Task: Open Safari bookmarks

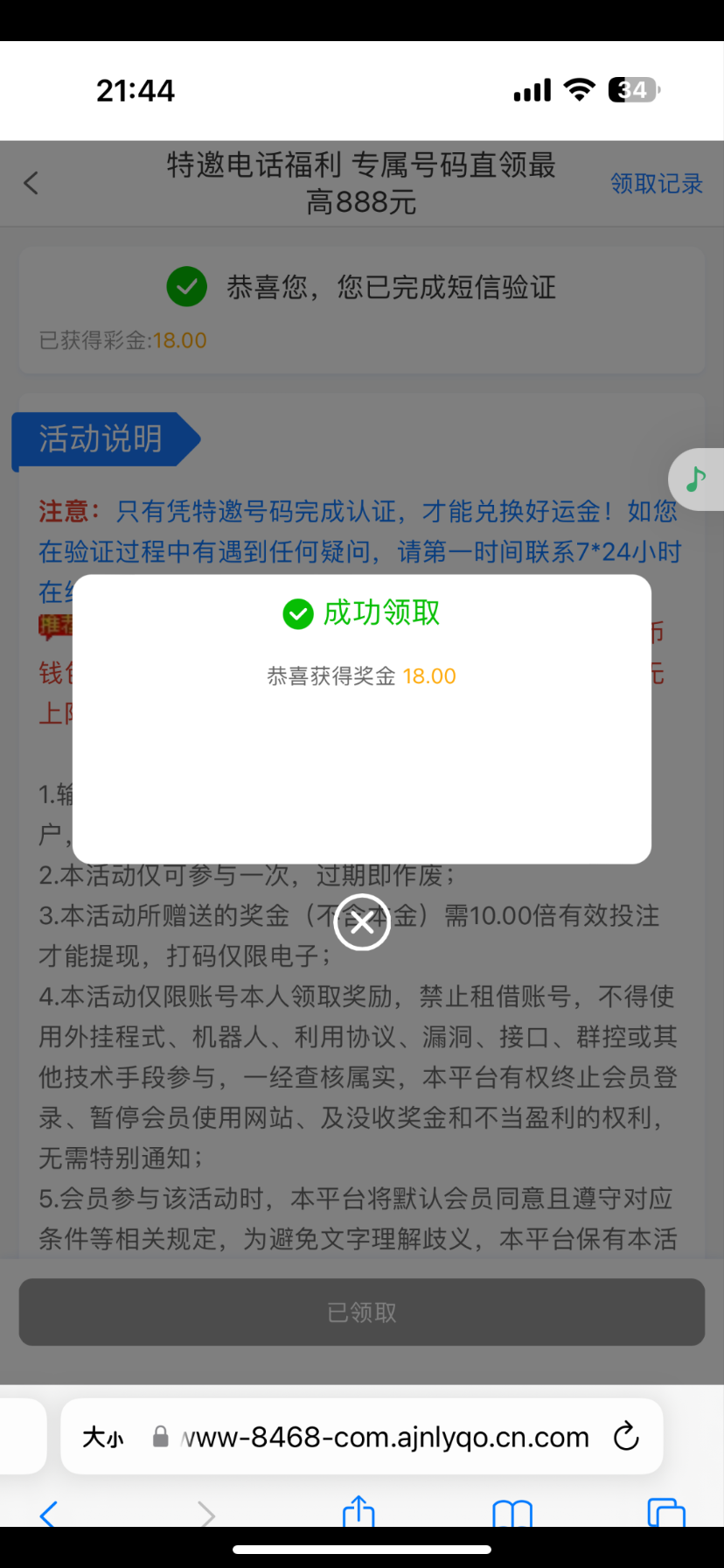Action: pos(512,1514)
